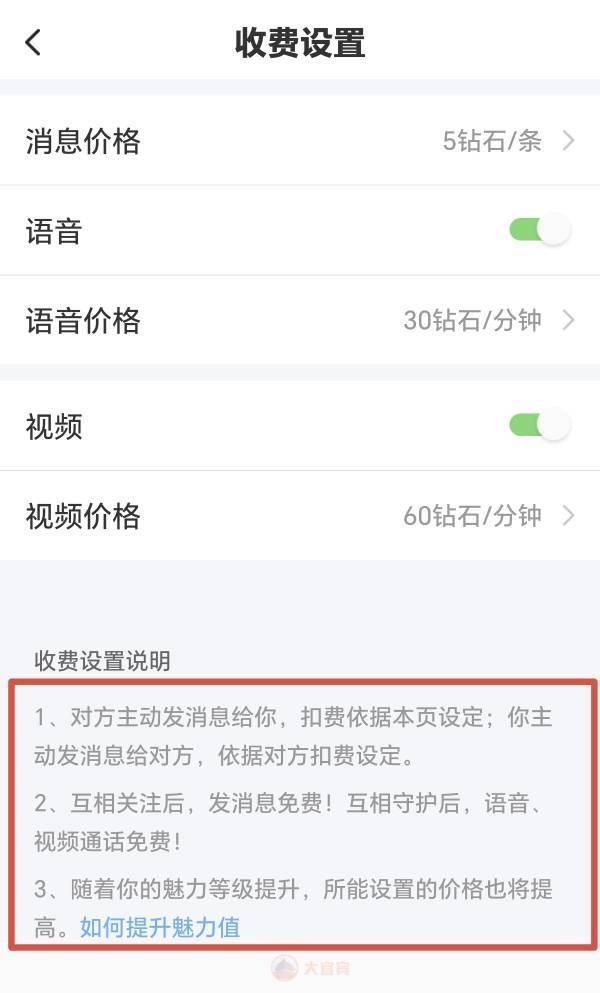Go back from 收费设置 page

(34, 43)
